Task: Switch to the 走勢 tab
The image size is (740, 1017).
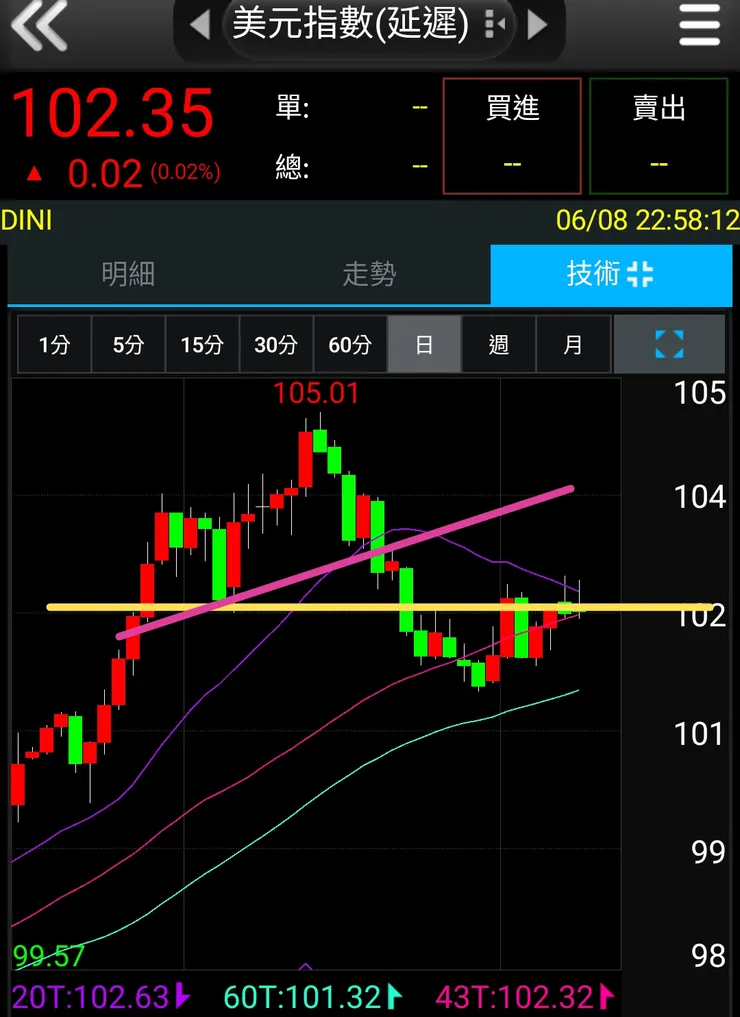Action: pos(369,274)
